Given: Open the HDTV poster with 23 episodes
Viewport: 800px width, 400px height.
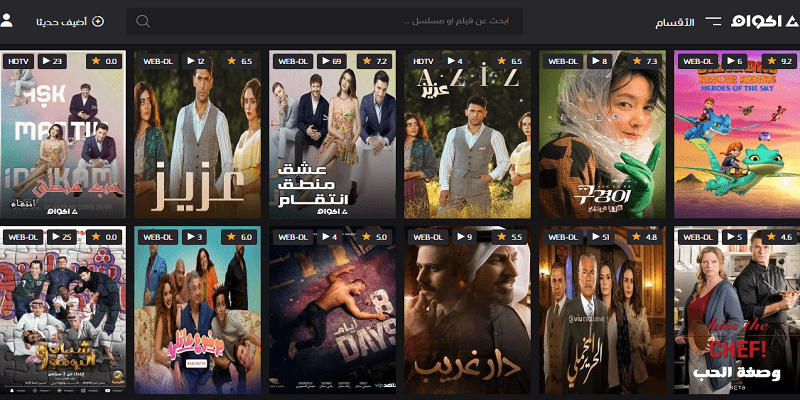Looking at the screenshot, I should [x=63, y=135].
